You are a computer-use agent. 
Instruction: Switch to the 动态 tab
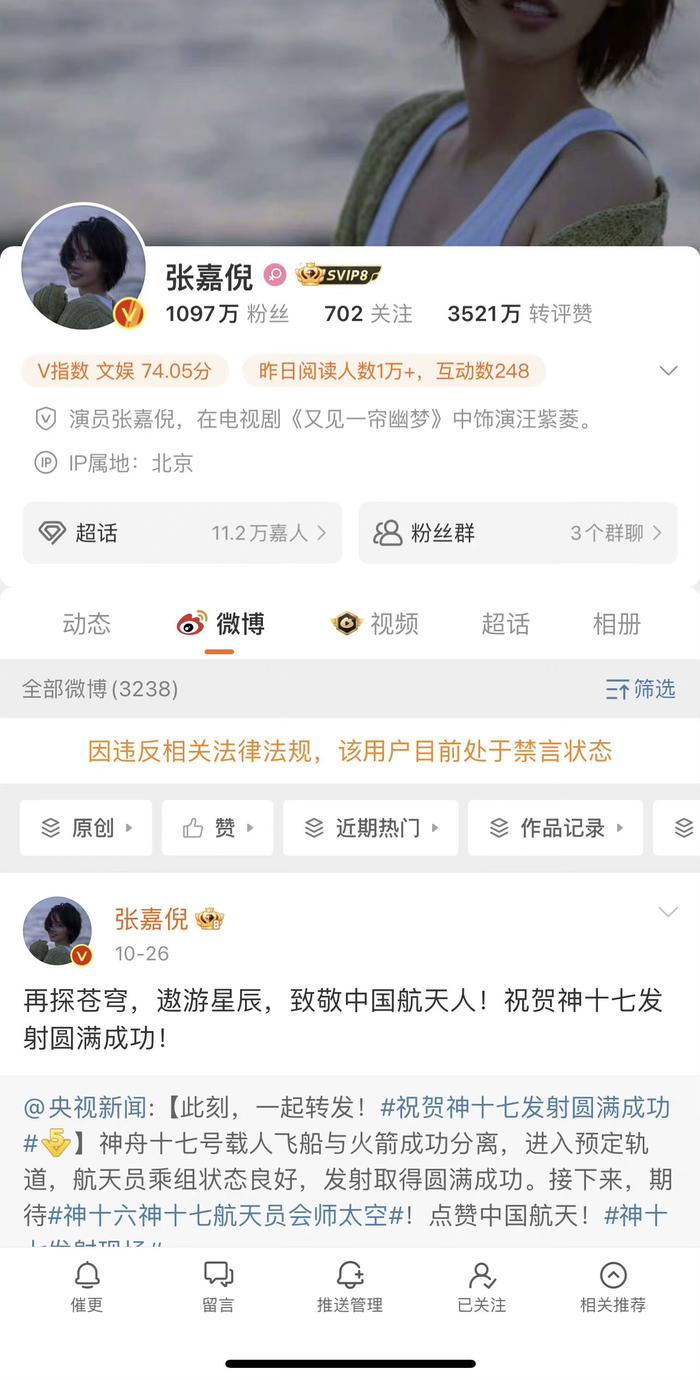pyautogui.click(x=86, y=624)
